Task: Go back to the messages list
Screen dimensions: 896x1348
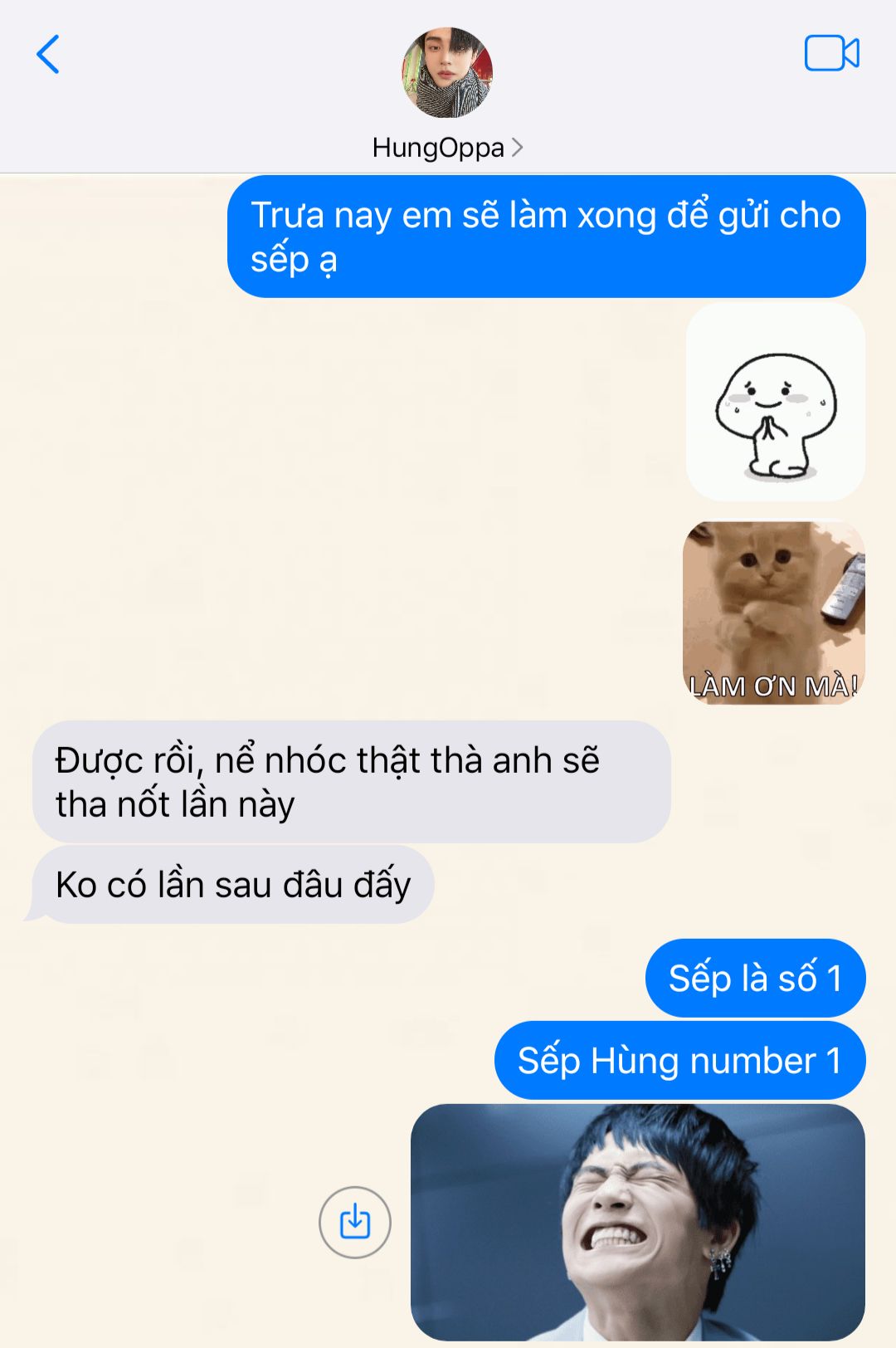Action: coord(48,55)
